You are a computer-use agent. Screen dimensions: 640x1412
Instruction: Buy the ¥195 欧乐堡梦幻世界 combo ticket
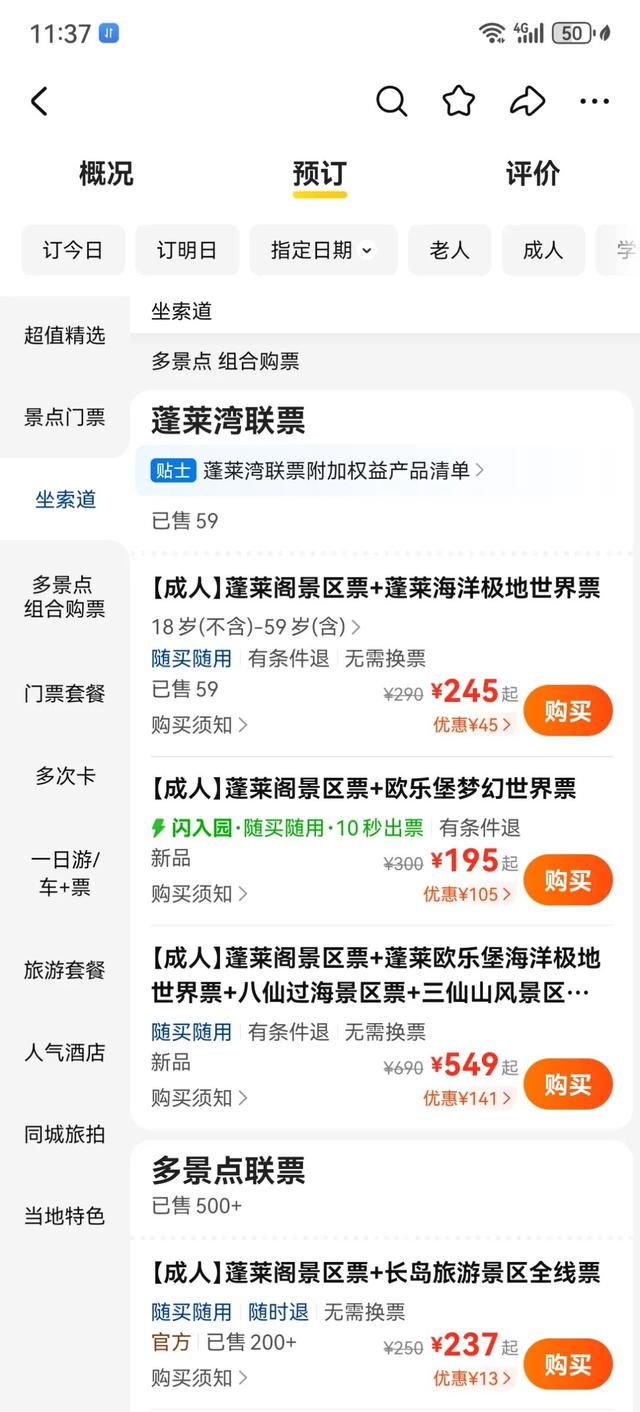click(567, 880)
